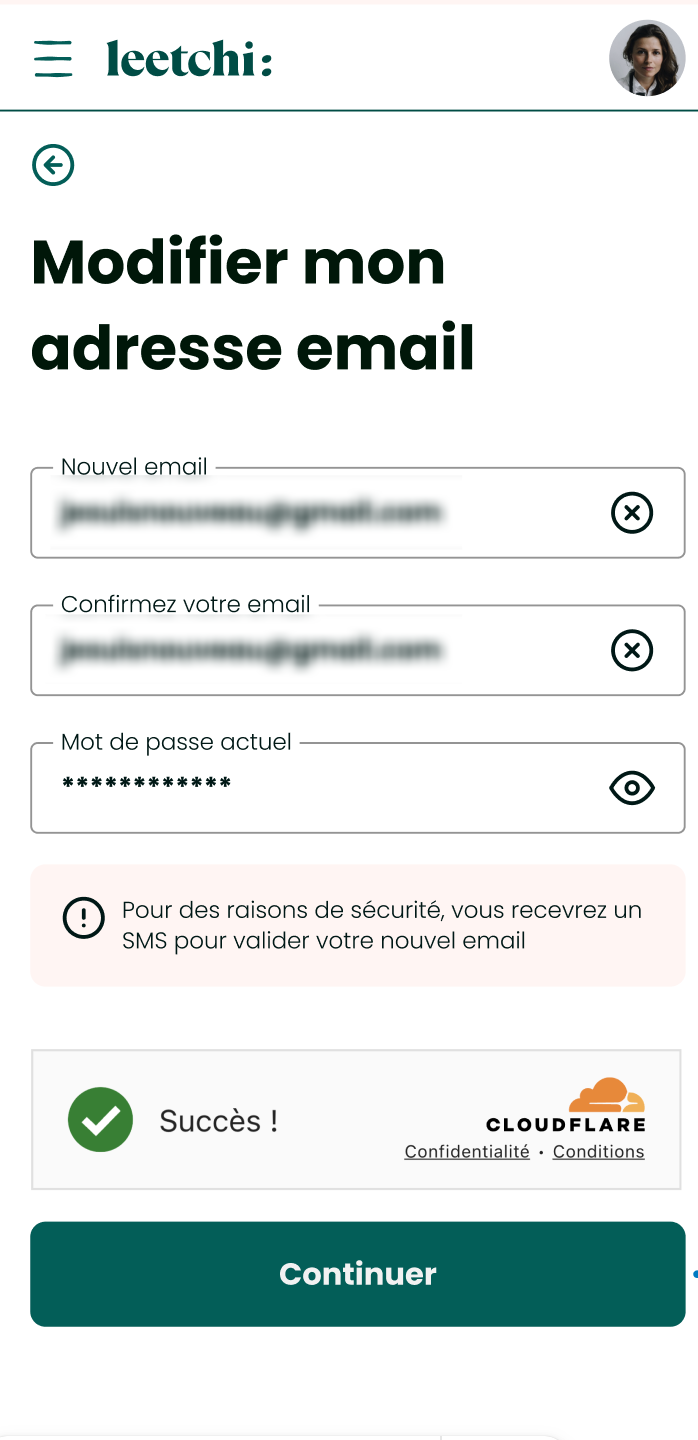This screenshot has height=1440, width=698.
Task: Tap the leetchi logo to go home
Action: pyautogui.click(x=189, y=59)
